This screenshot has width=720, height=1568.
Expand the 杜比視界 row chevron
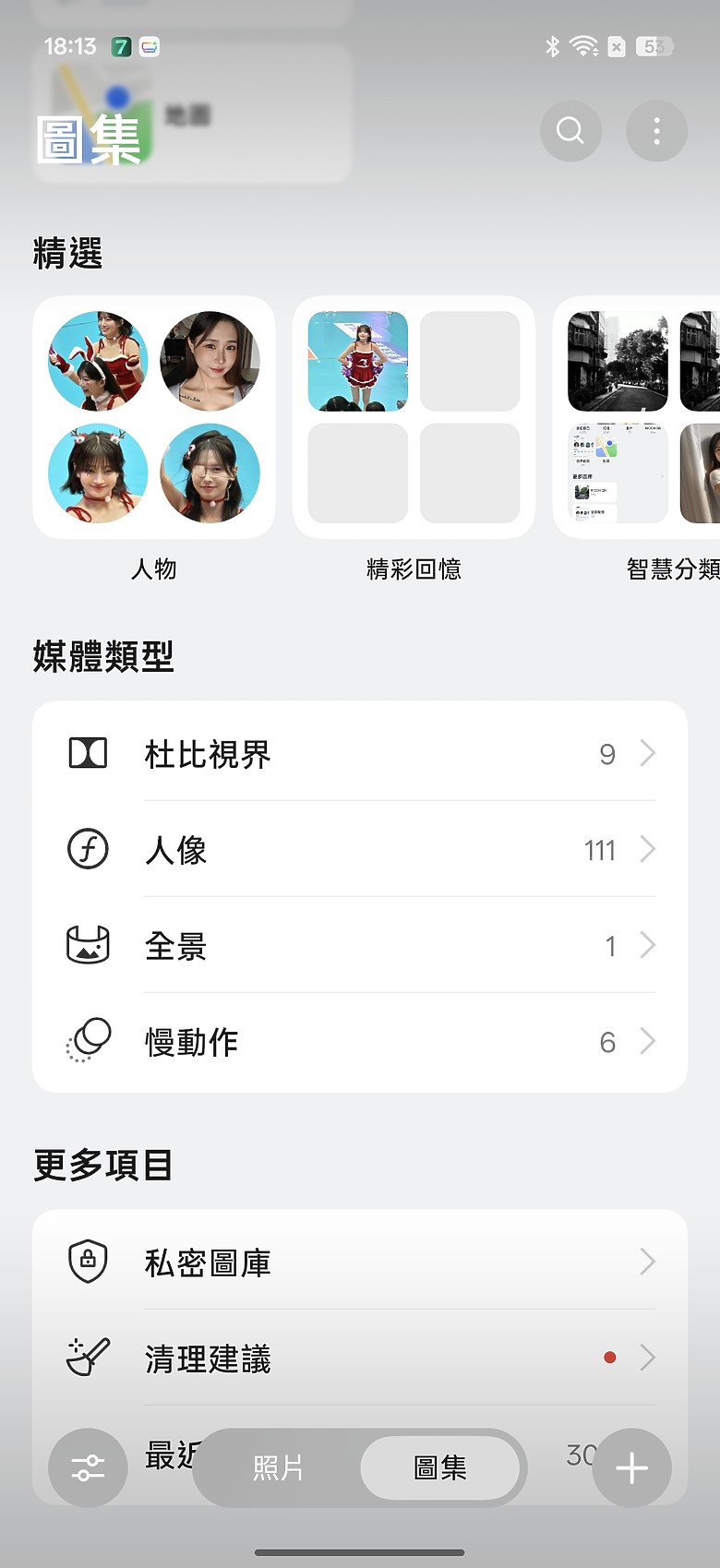(648, 753)
